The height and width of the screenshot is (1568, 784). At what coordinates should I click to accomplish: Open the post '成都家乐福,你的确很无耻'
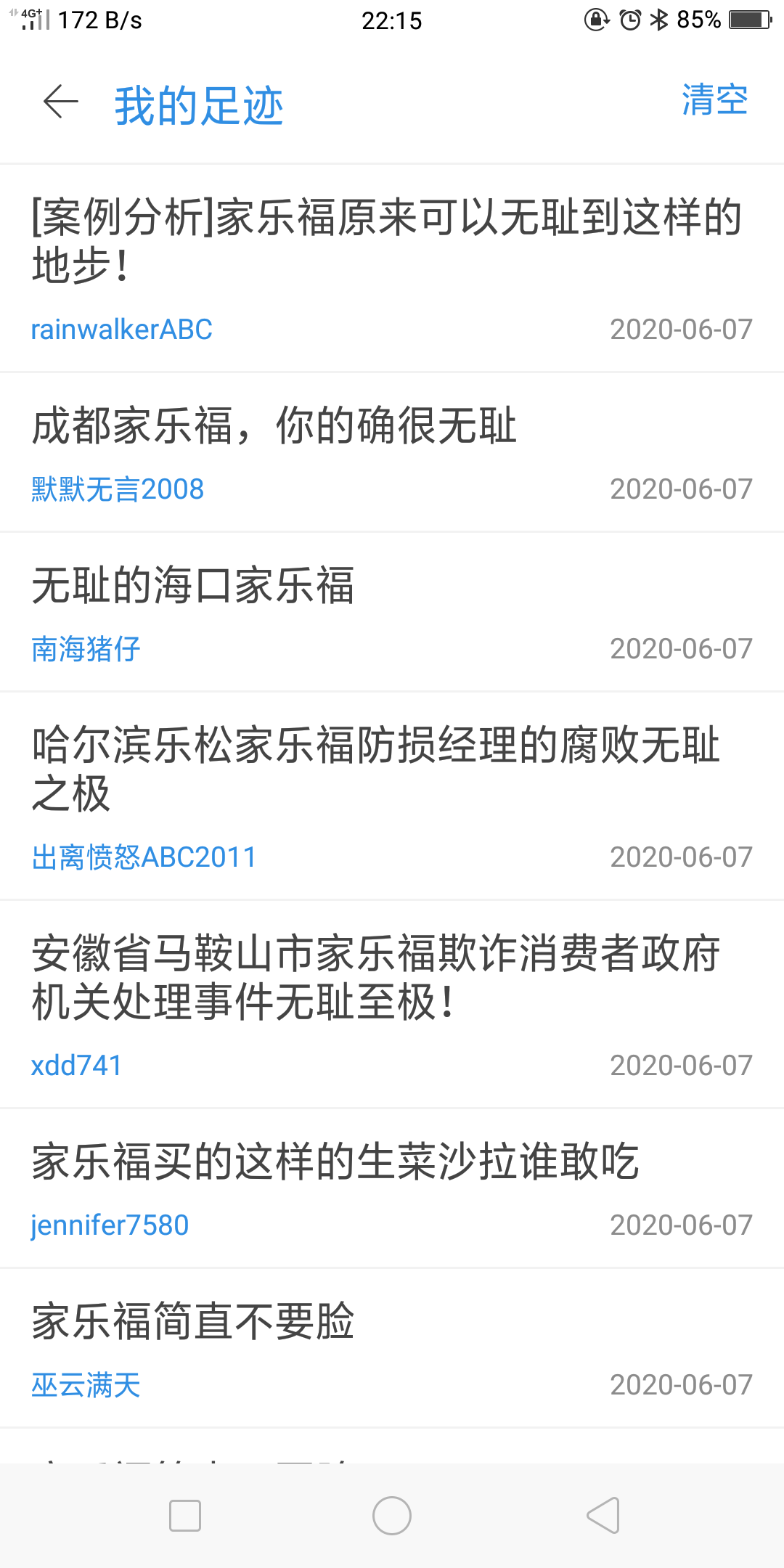274,425
